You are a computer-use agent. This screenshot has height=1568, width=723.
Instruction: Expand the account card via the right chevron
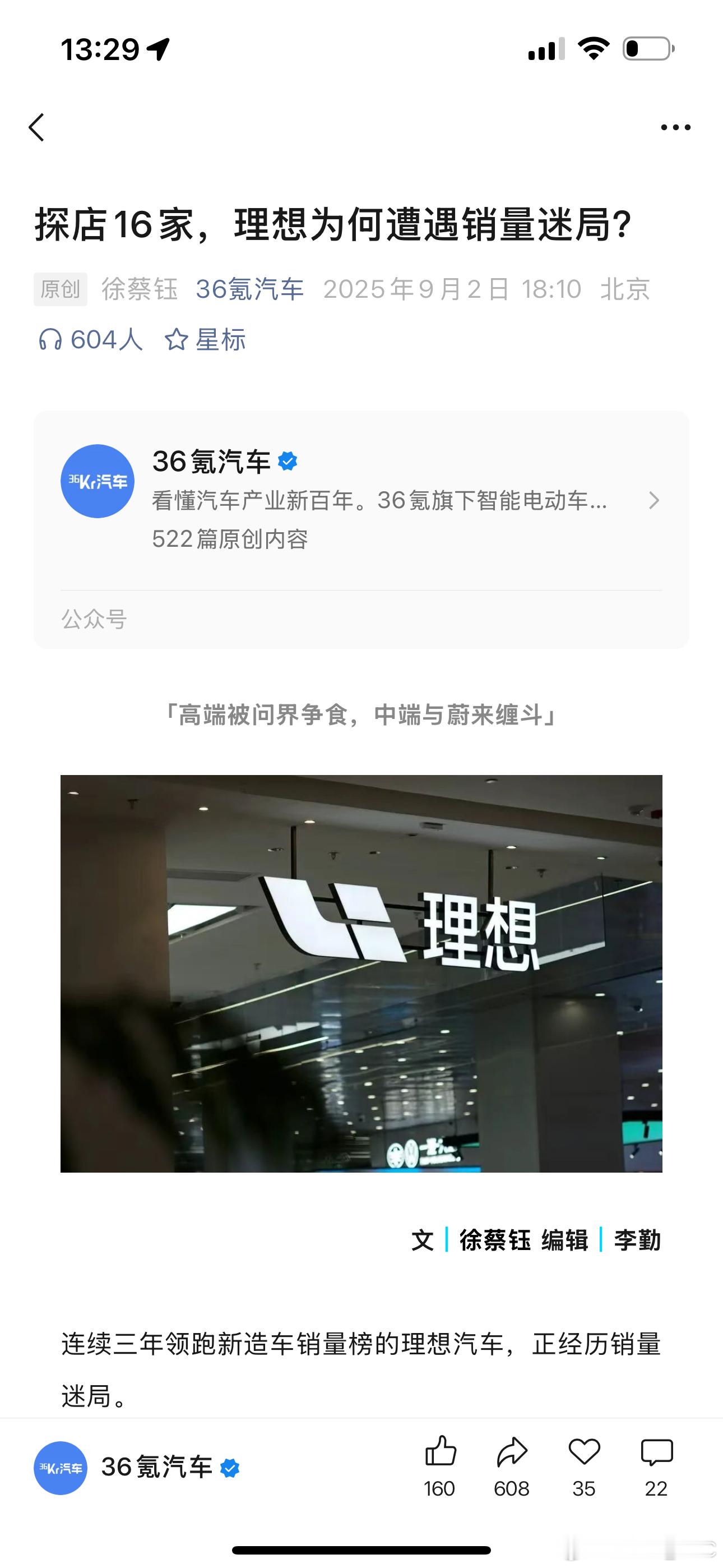[x=654, y=500]
